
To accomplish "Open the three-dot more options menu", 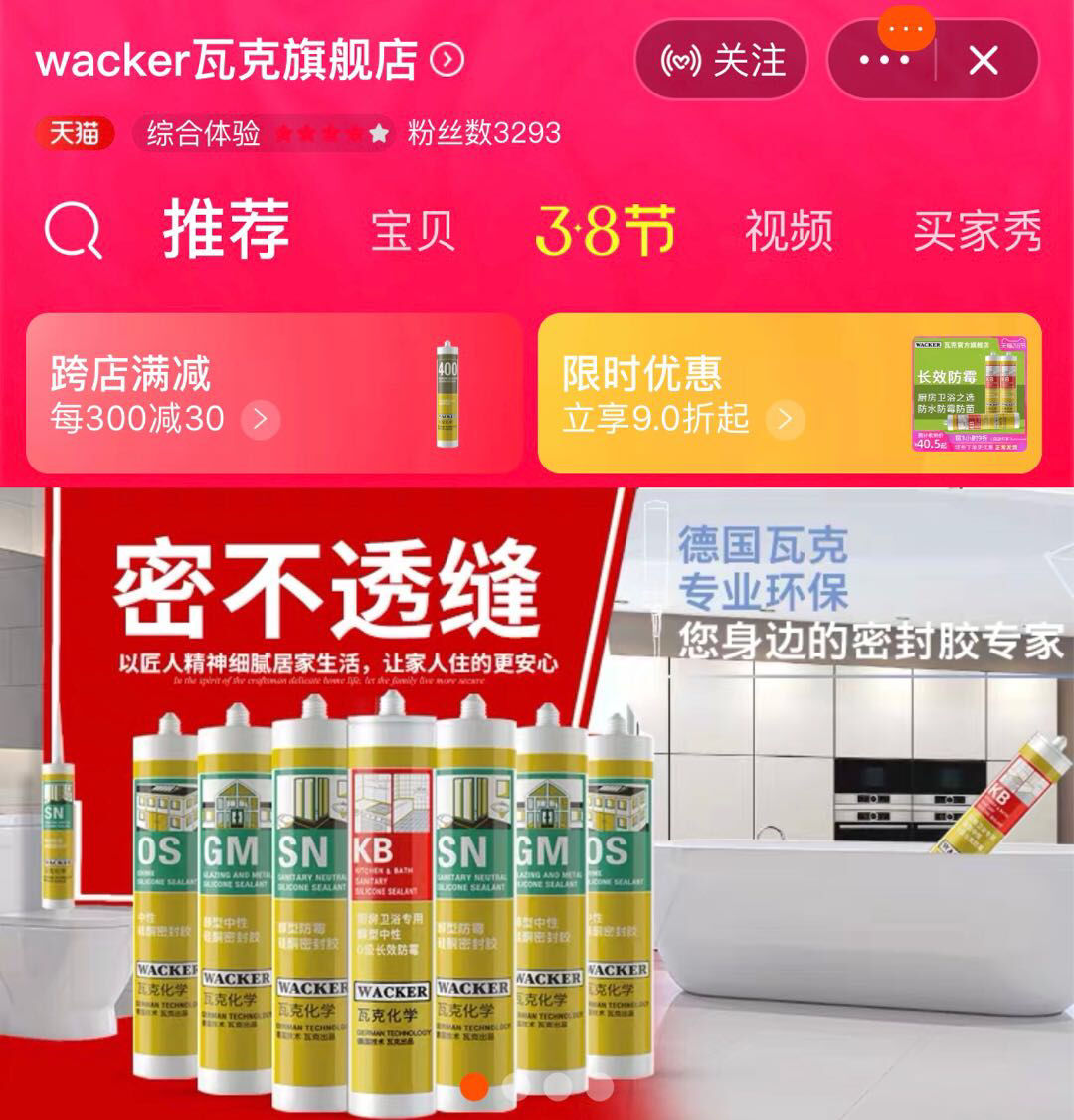I will click(884, 60).
